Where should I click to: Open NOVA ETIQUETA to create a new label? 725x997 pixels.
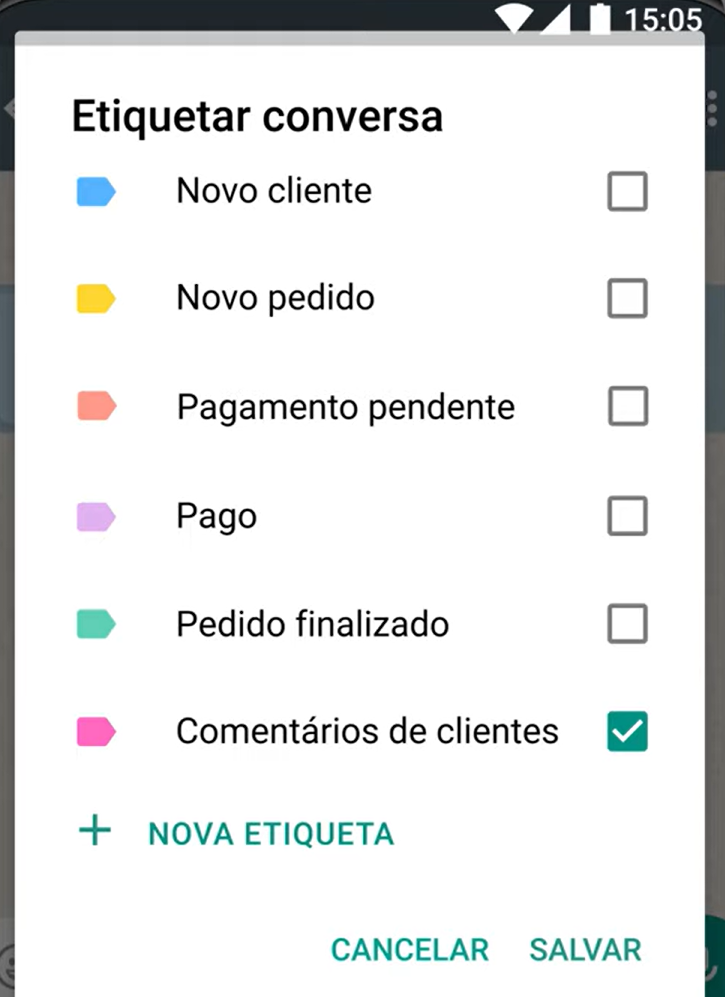pyautogui.click(x=270, y=833)
